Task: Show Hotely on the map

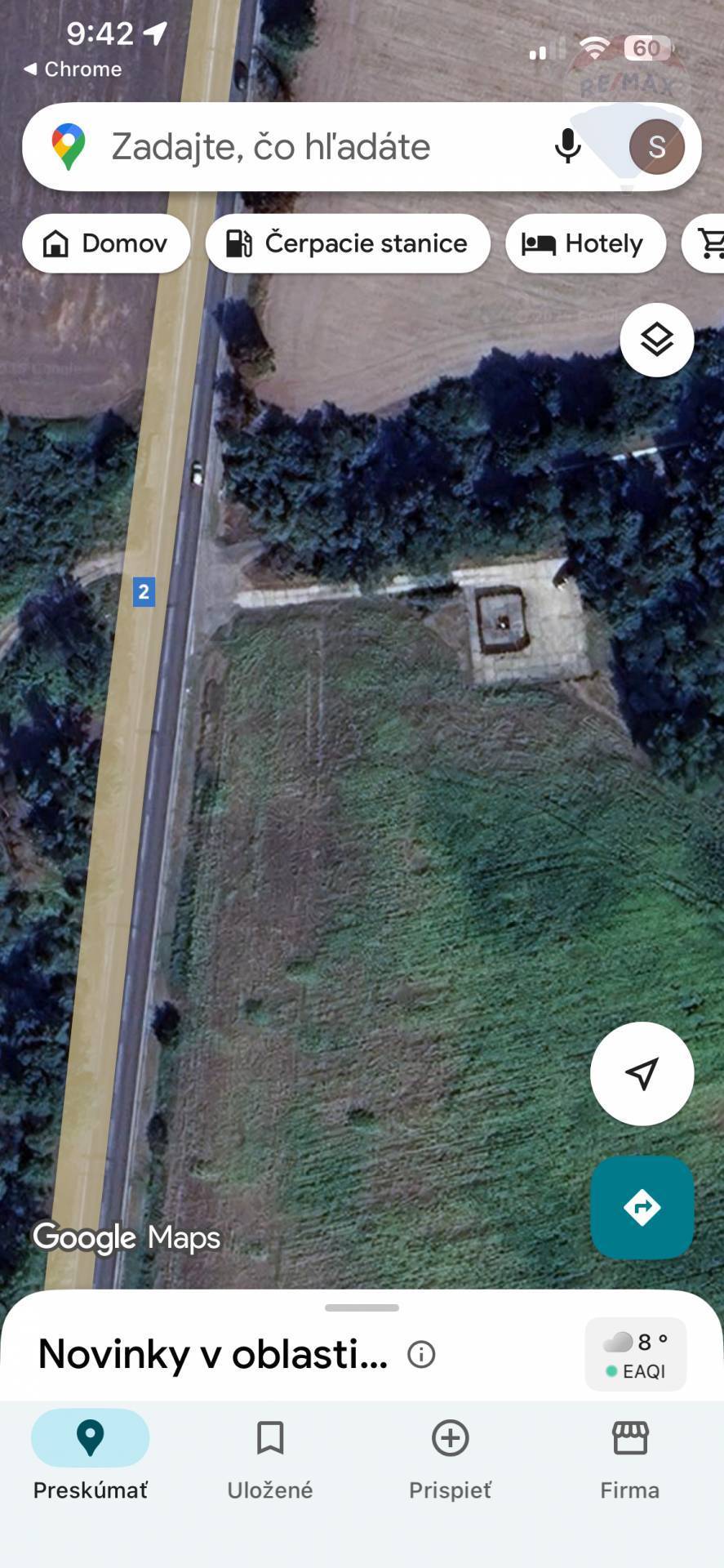Action: pyautogui.click(x=584, y=243)
